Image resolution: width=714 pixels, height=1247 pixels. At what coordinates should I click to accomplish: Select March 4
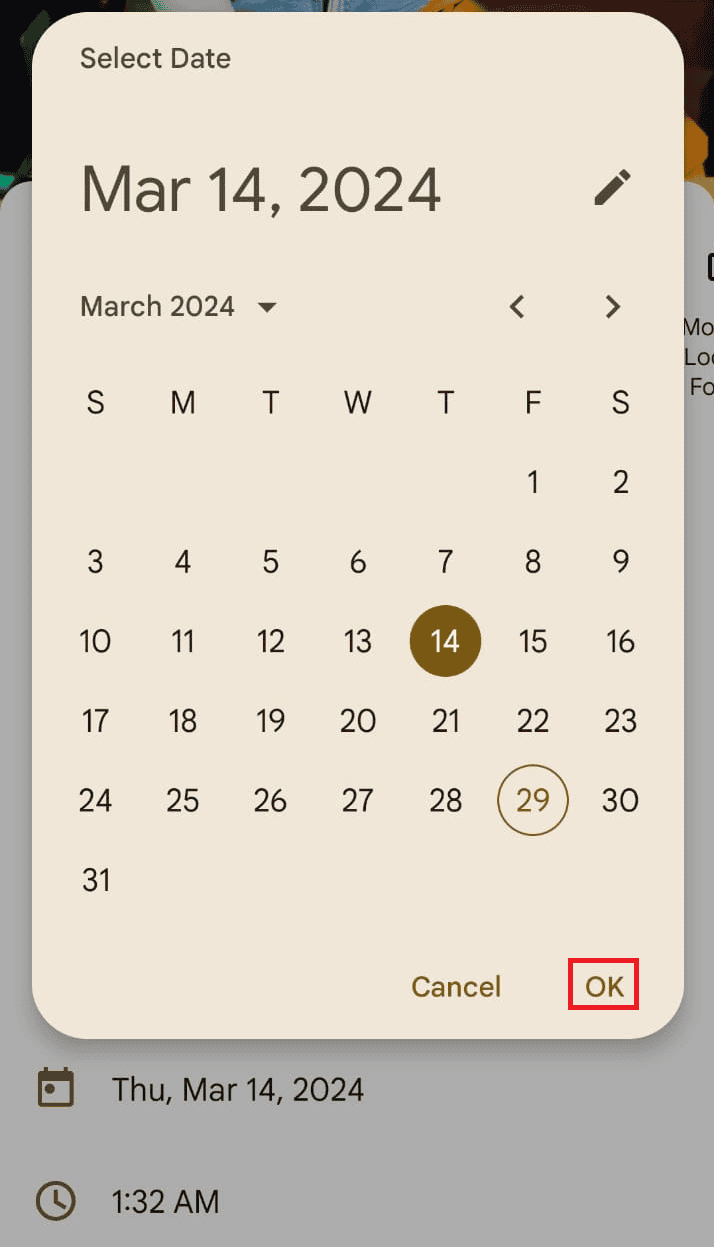(183, 561)
